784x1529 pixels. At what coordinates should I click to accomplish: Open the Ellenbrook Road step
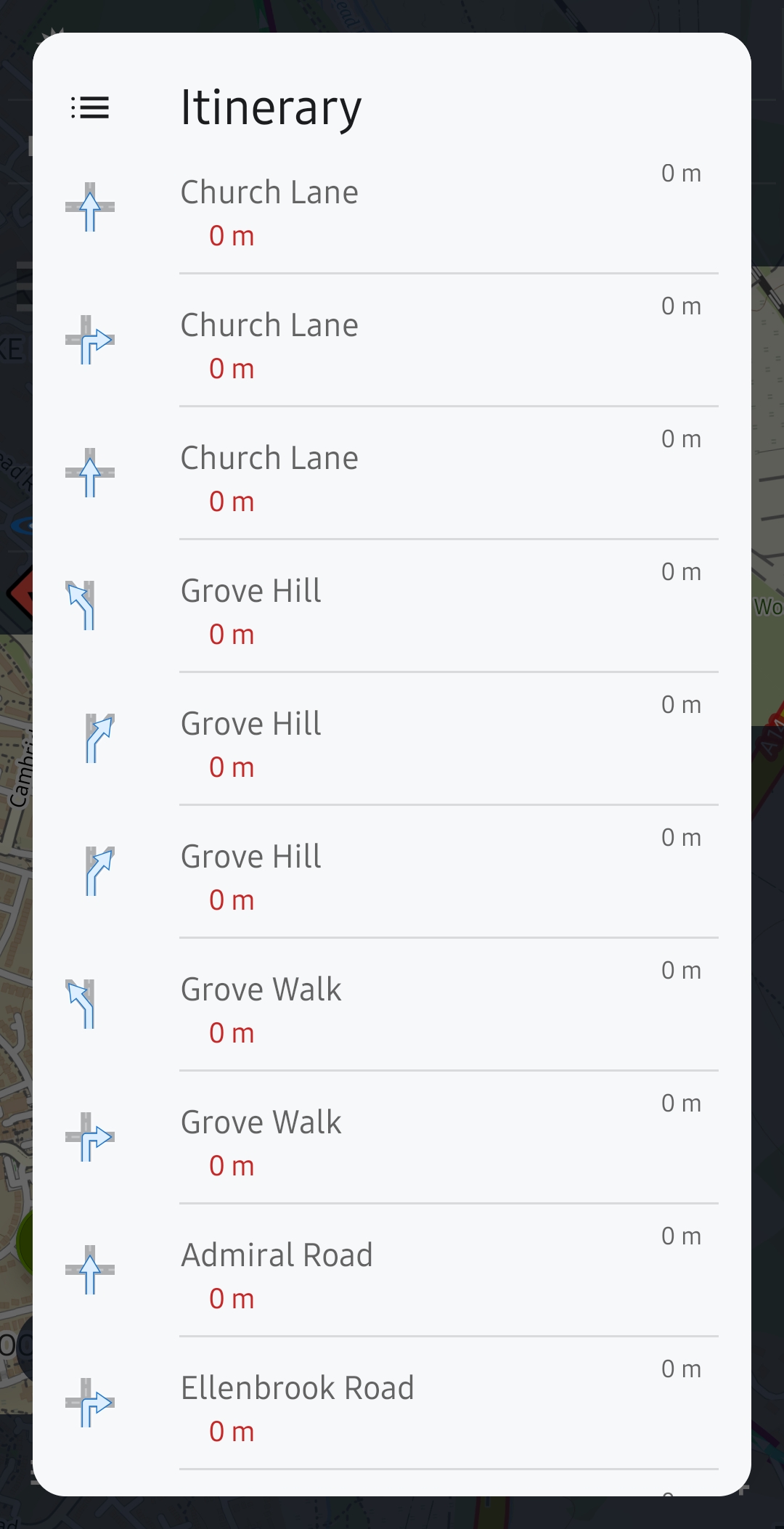tap(392, 1404)
